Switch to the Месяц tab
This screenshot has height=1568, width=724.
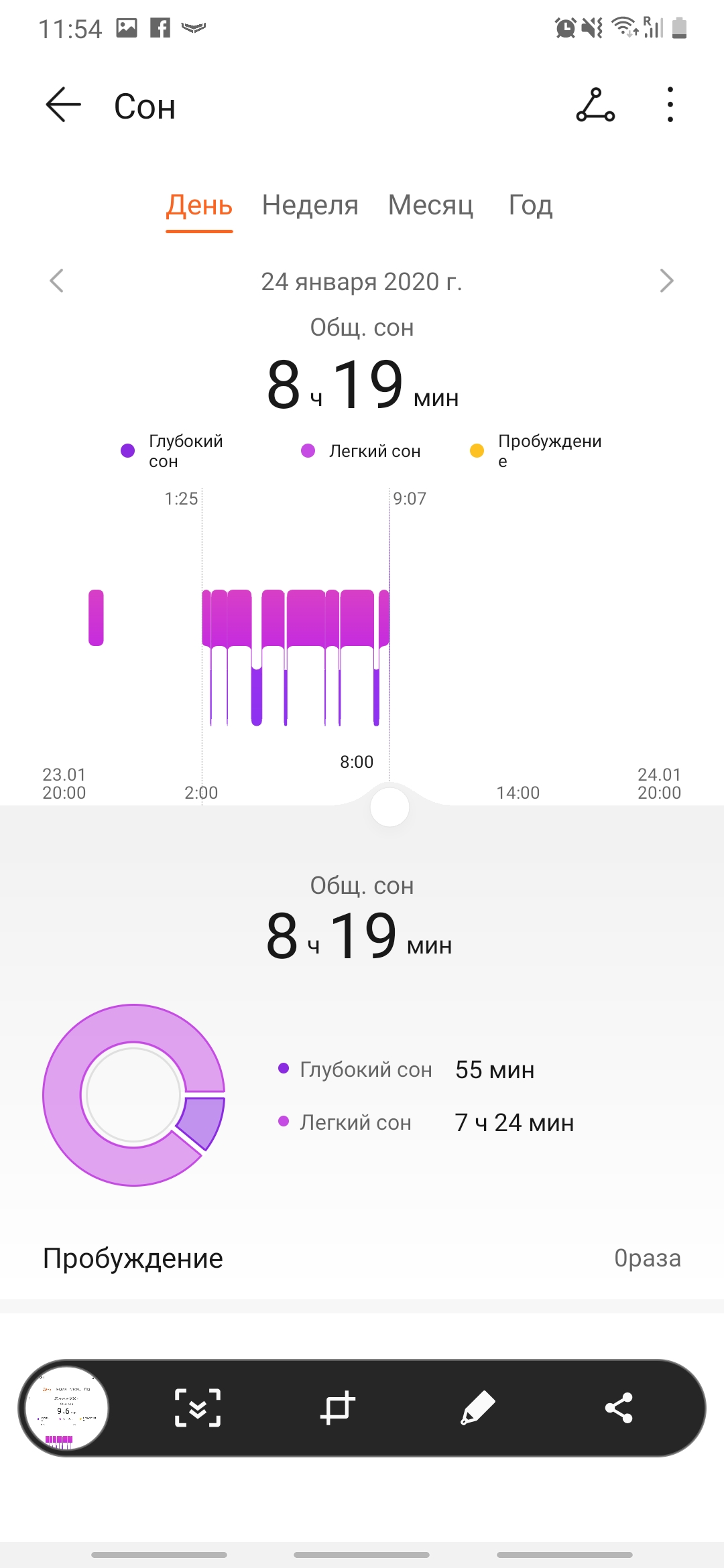430,205
